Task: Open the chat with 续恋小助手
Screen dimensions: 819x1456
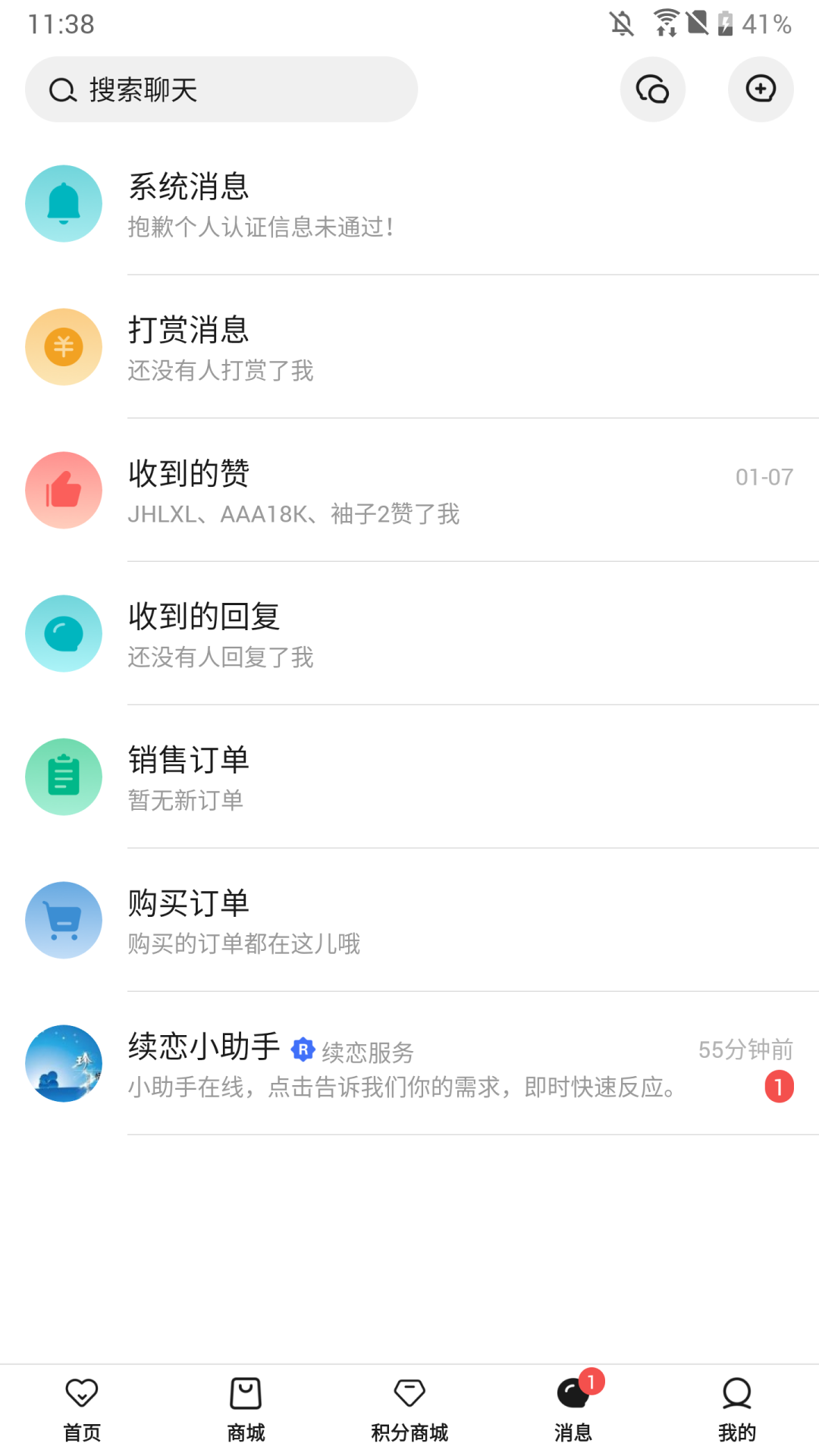Action: click(x=409, y=1064)
